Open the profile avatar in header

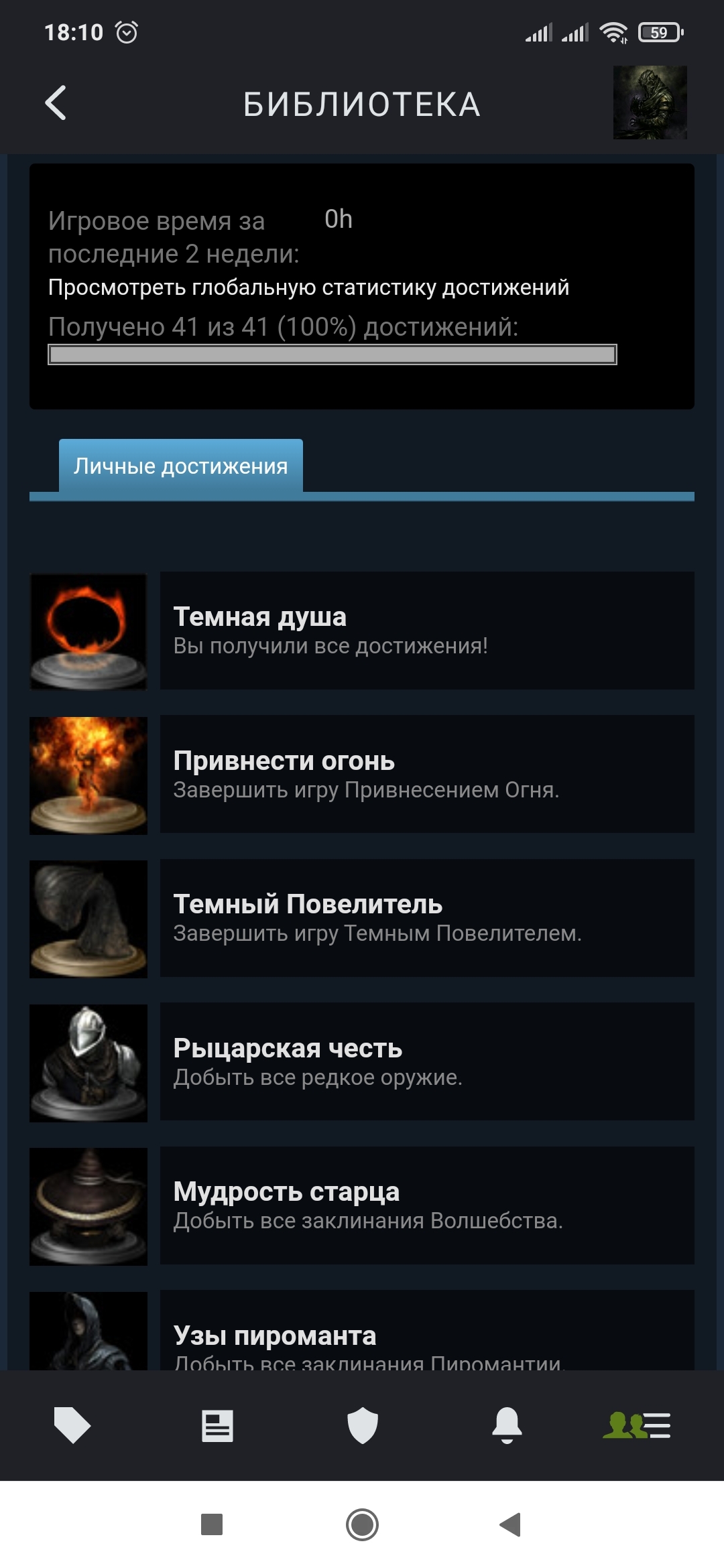pyautogui.click(x=650, y=103)
